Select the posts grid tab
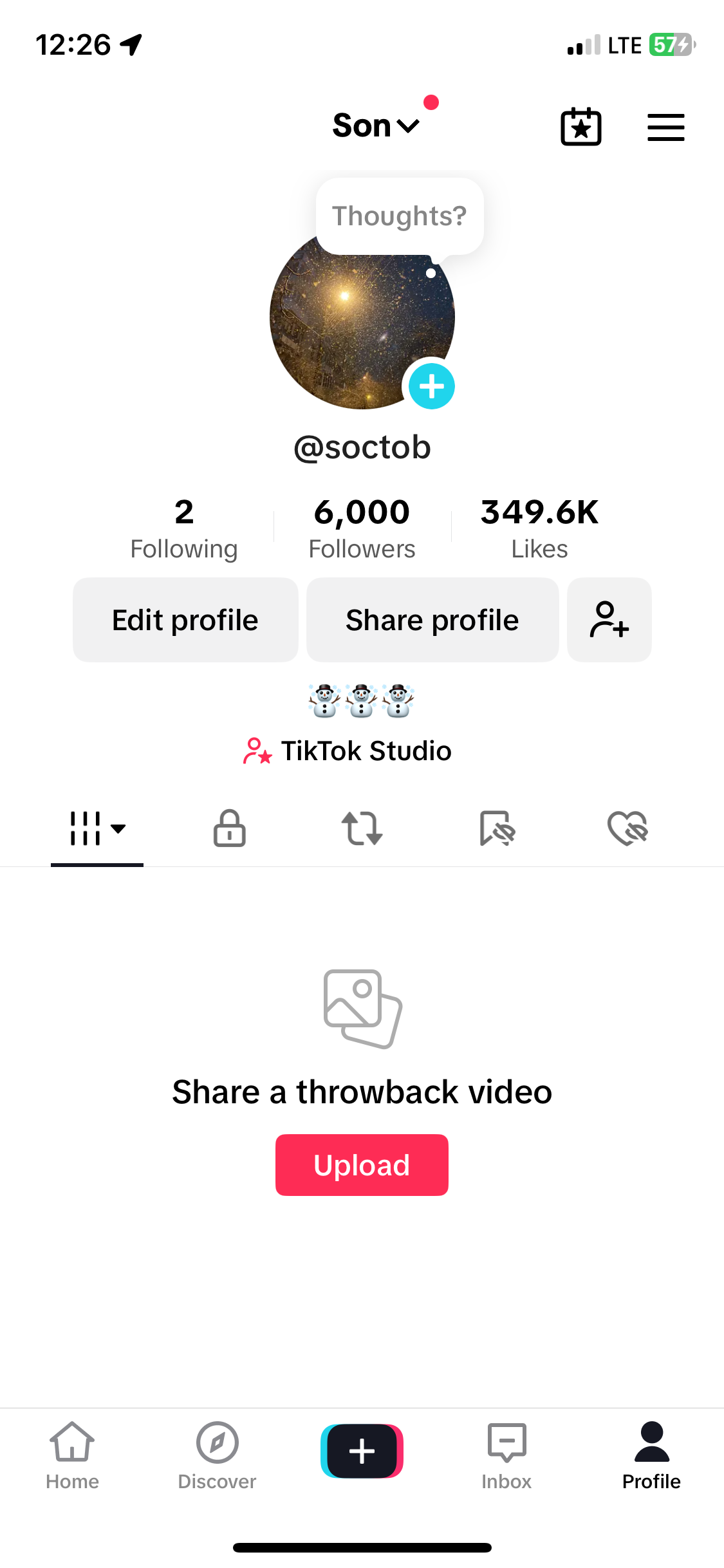This screenshot has width=724, height=1568. 97,828
